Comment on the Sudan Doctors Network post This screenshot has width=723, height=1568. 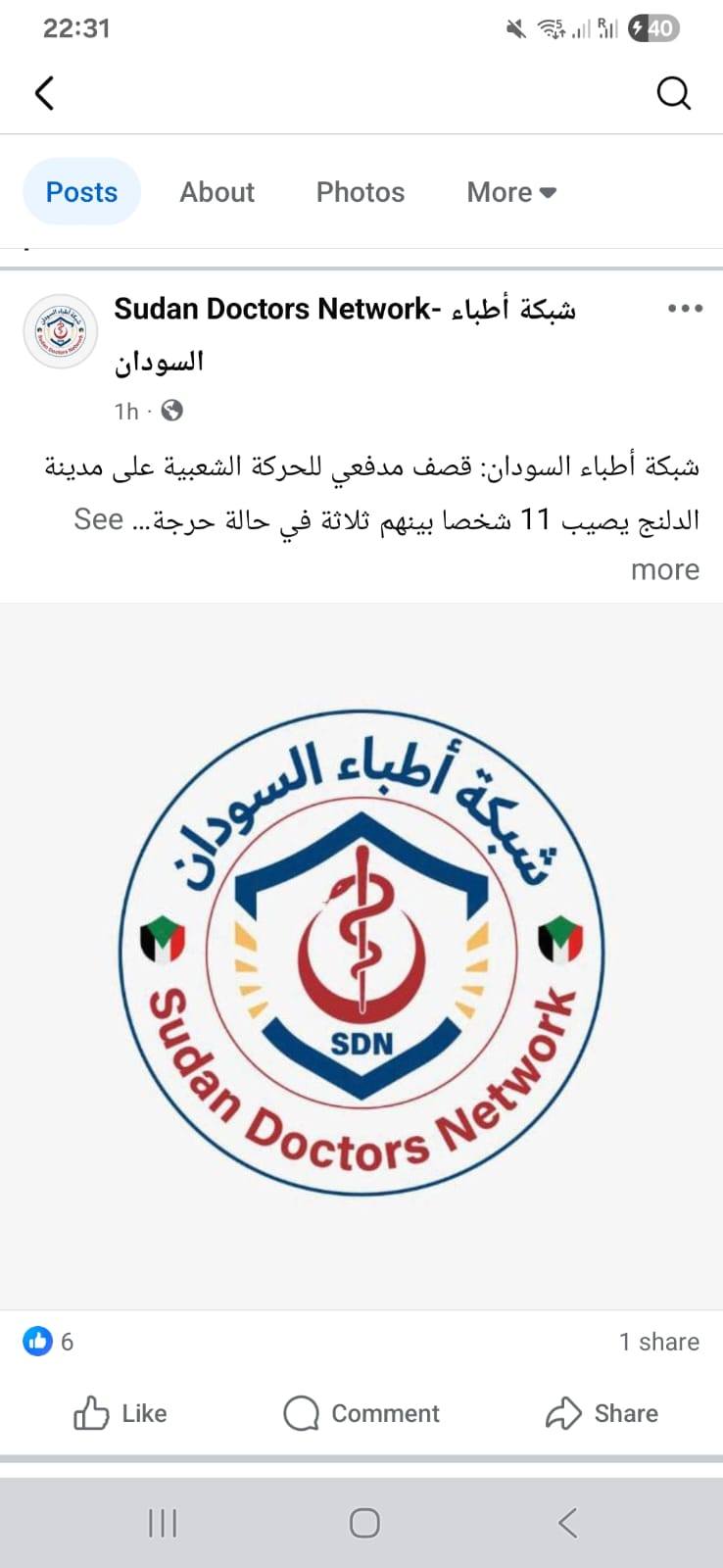(x=361, y=1413)
